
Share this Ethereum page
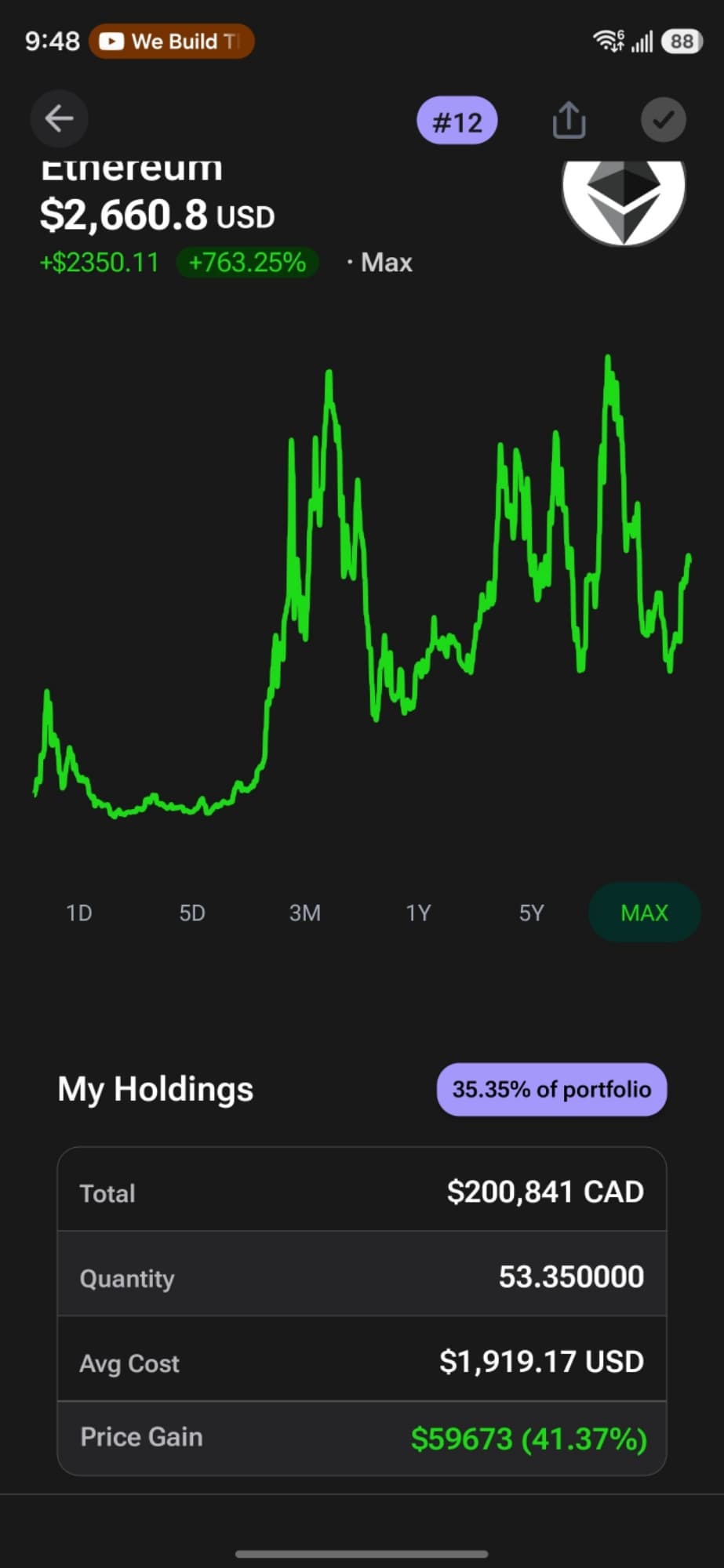pyautogui.click(x=569, y=120)
